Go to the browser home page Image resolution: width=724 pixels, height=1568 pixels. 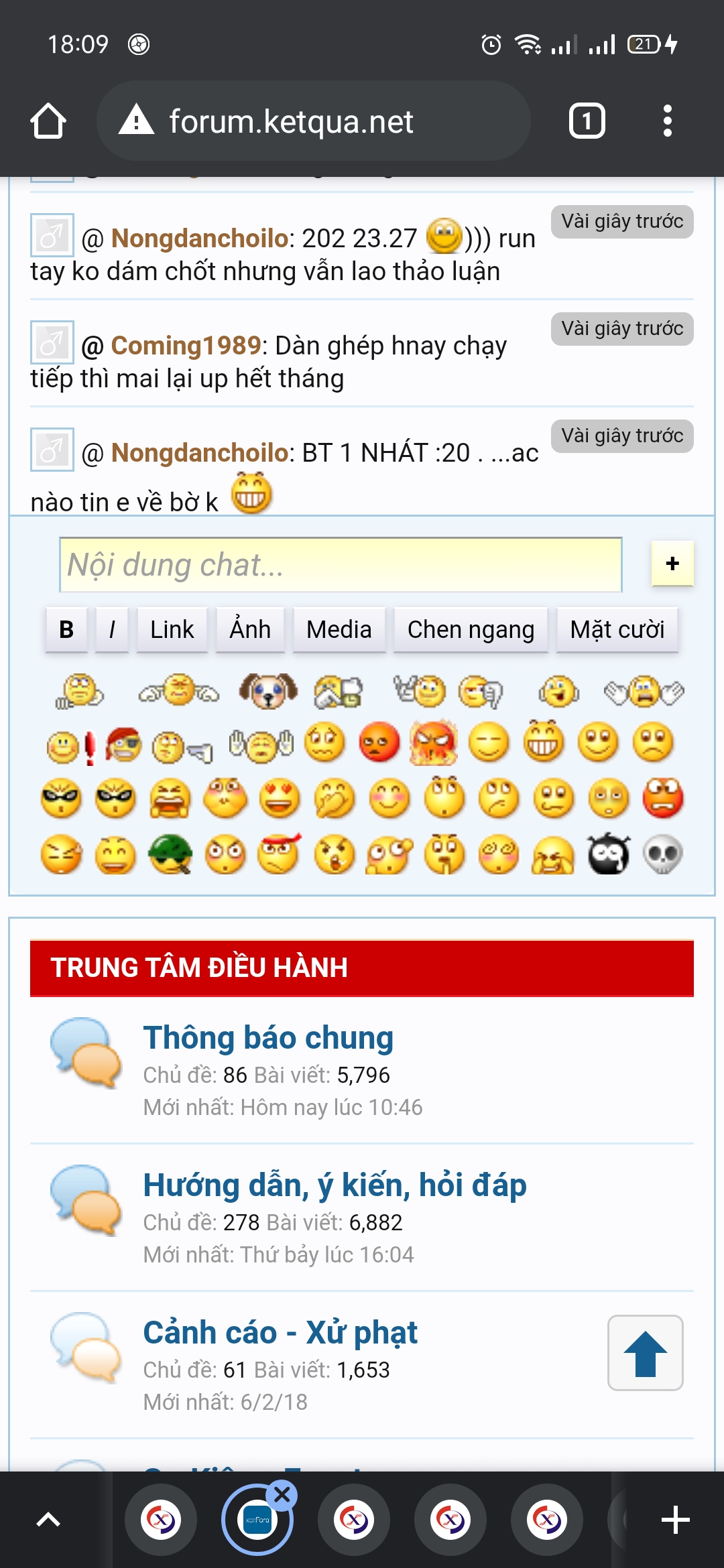coord(48,121)
